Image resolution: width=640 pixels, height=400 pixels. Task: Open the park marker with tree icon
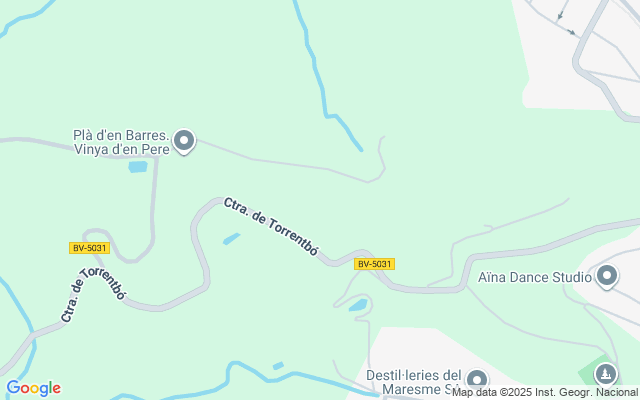coord(606,373)
